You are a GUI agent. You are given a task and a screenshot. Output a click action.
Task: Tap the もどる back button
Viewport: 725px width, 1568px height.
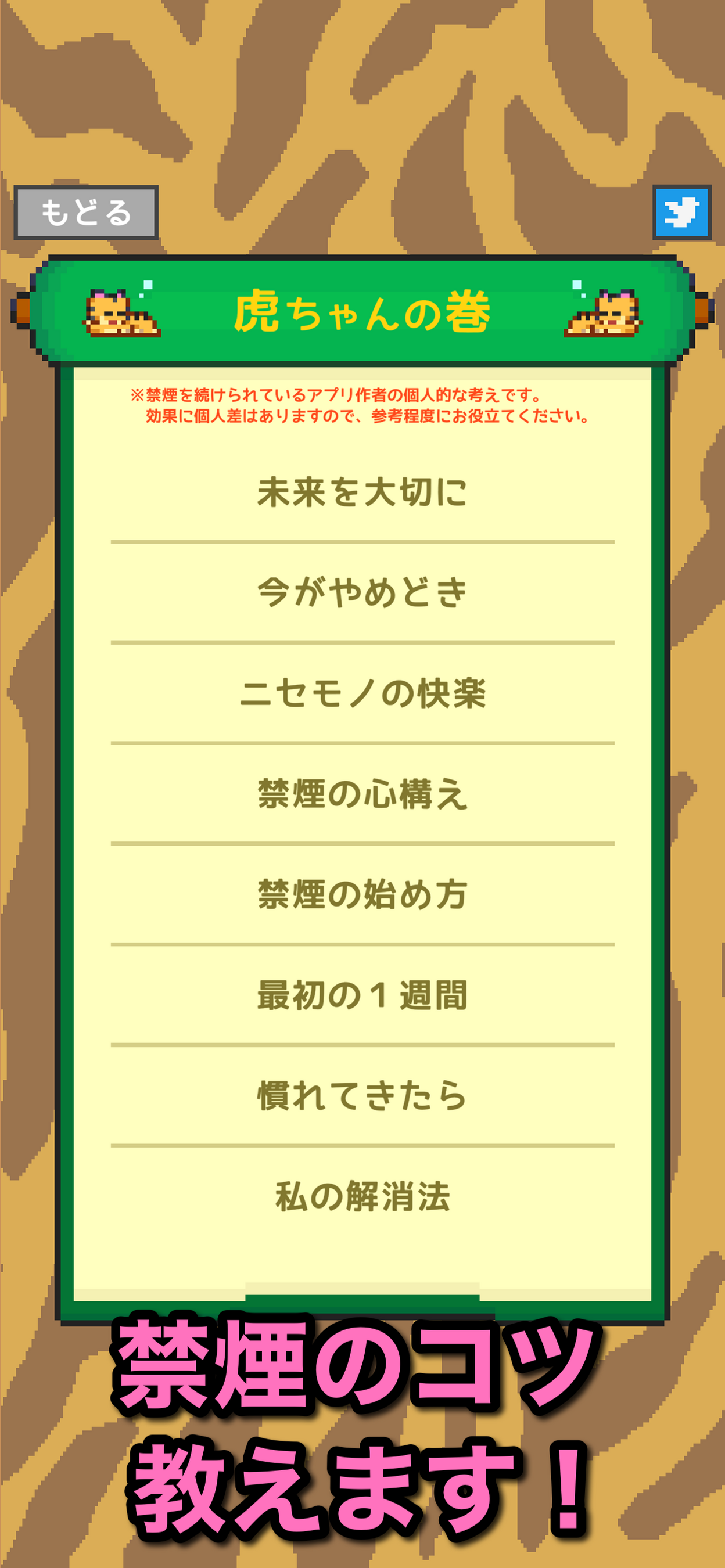(86, 213)
